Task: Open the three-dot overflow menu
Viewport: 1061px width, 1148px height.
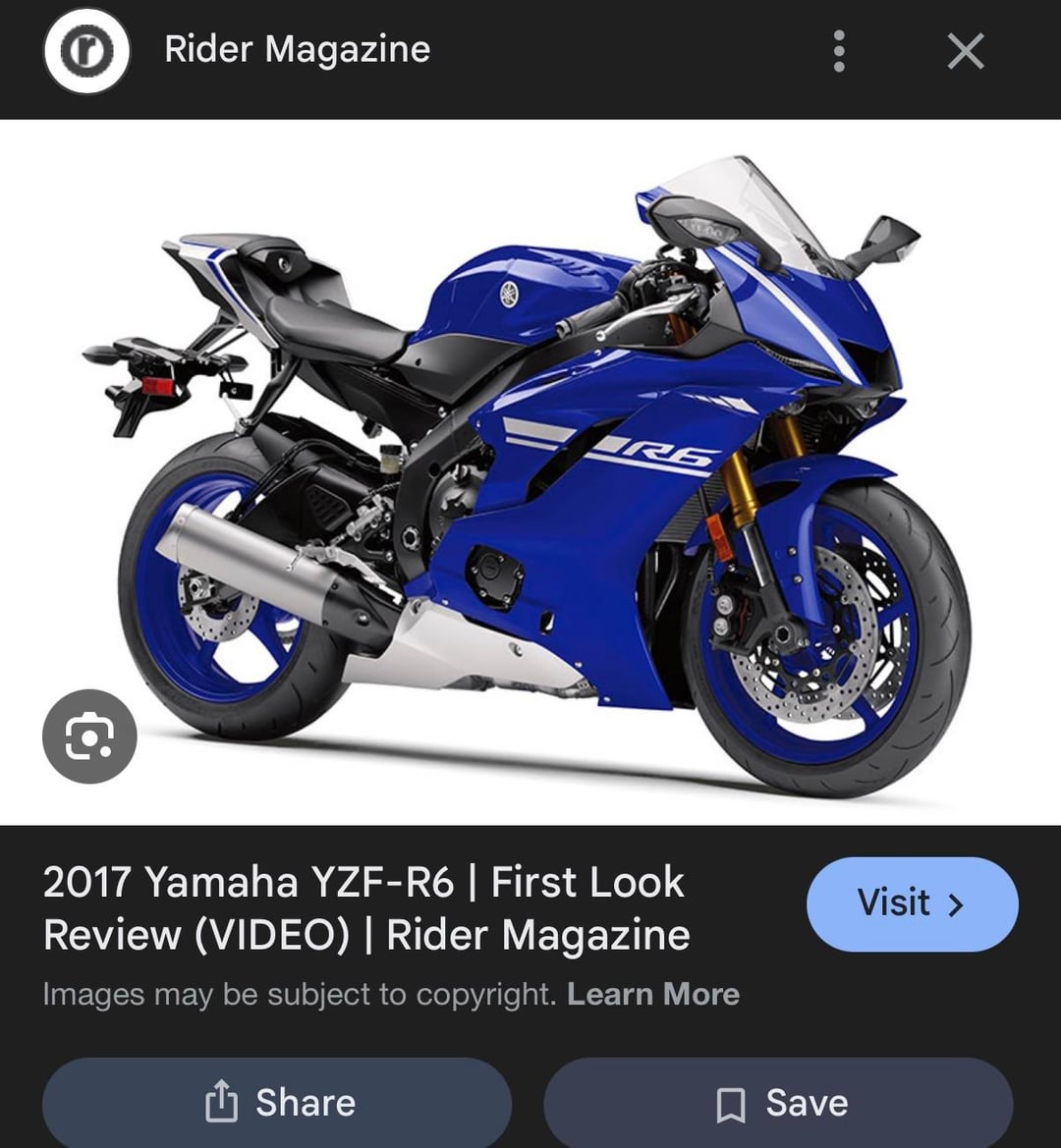Action: pyautogui.click(x=838, y=51)
